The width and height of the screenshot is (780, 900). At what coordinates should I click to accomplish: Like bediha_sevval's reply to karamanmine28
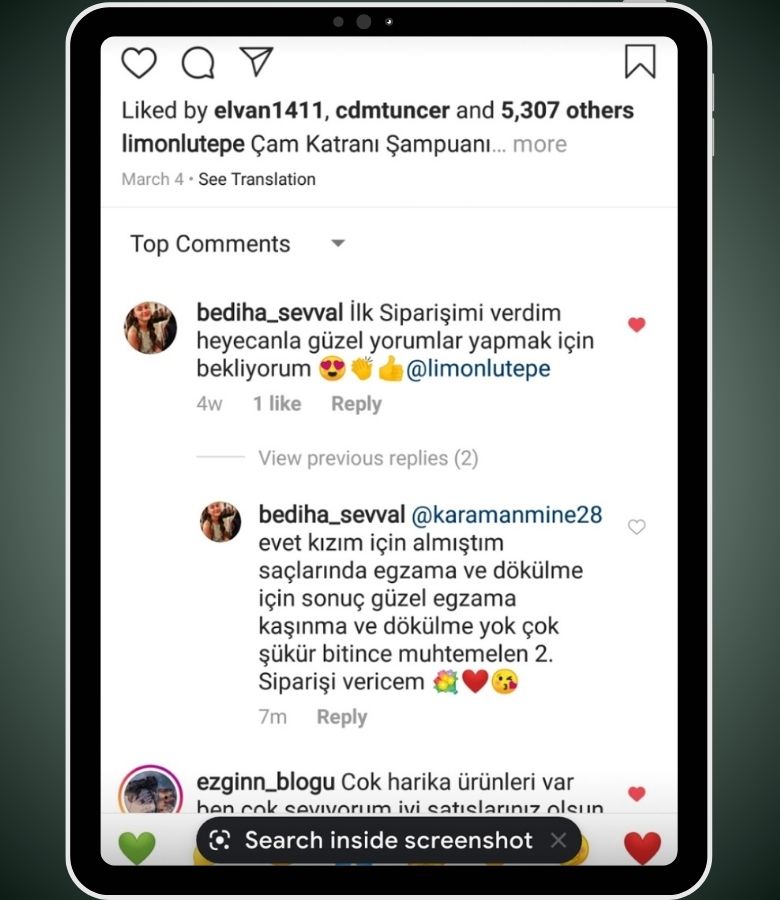pyautogui.click(x=636, y=527)
